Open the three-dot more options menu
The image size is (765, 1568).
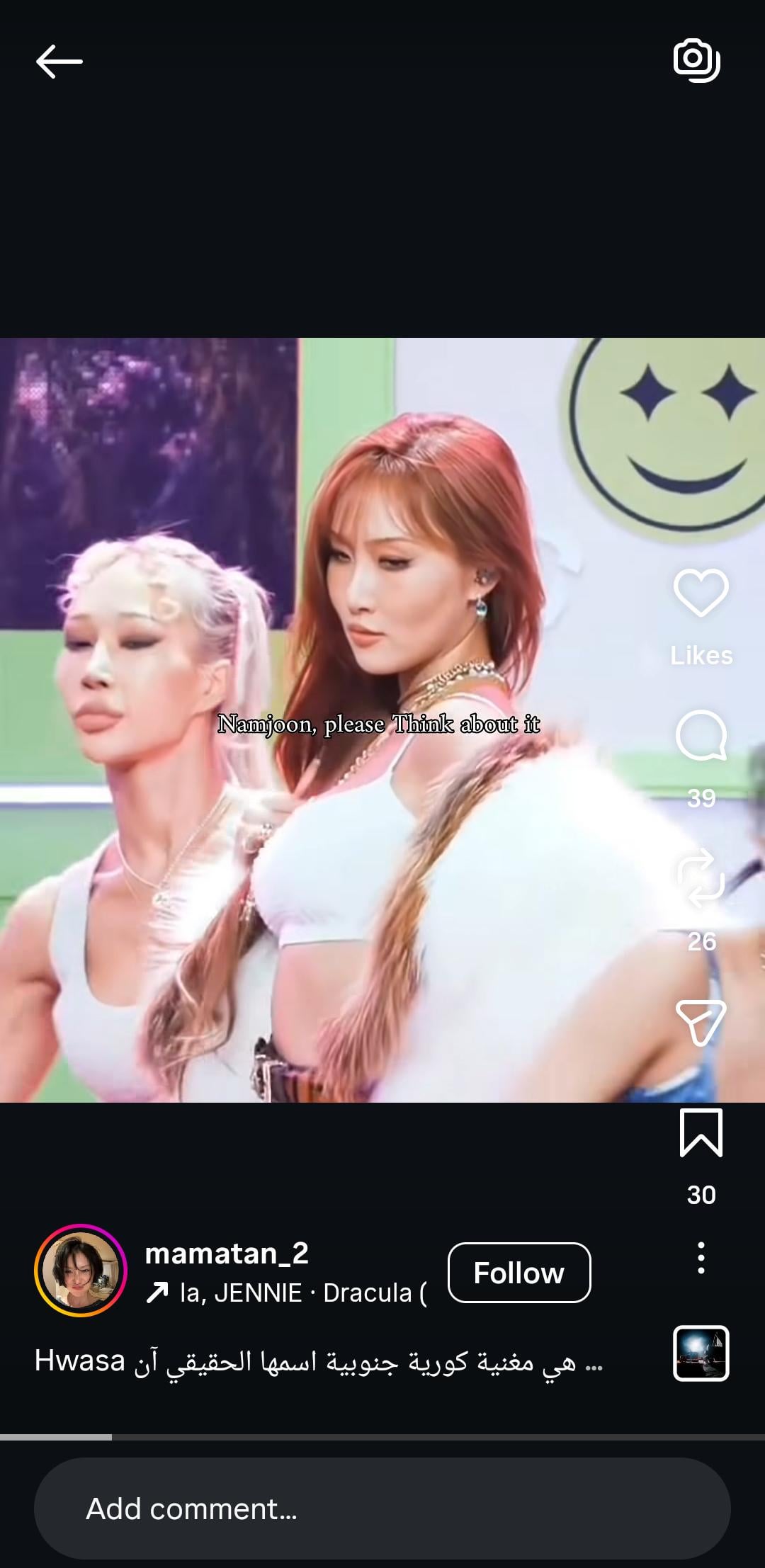[701, 1258]
